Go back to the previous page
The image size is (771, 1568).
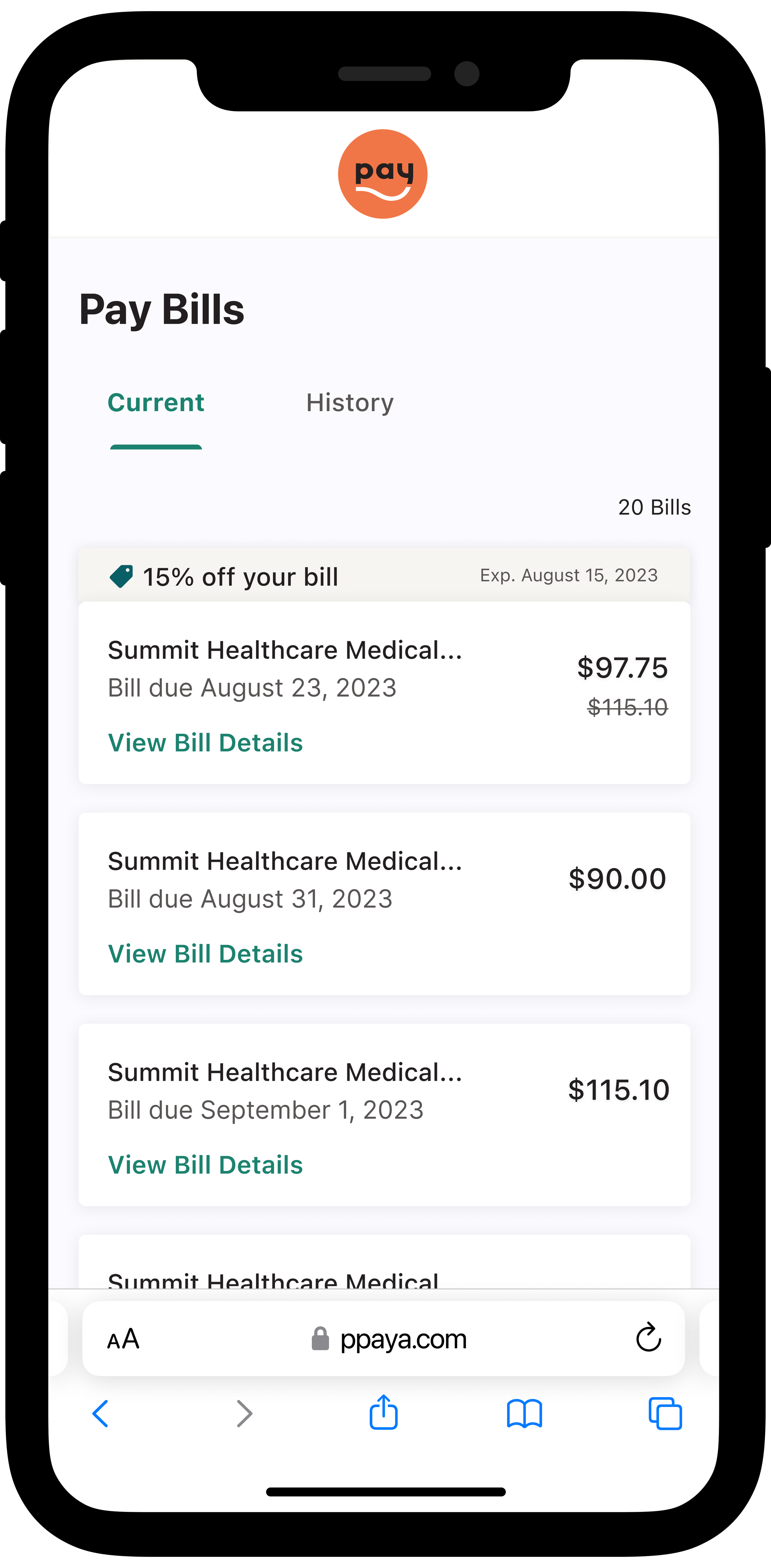(x=101, y=1413)
